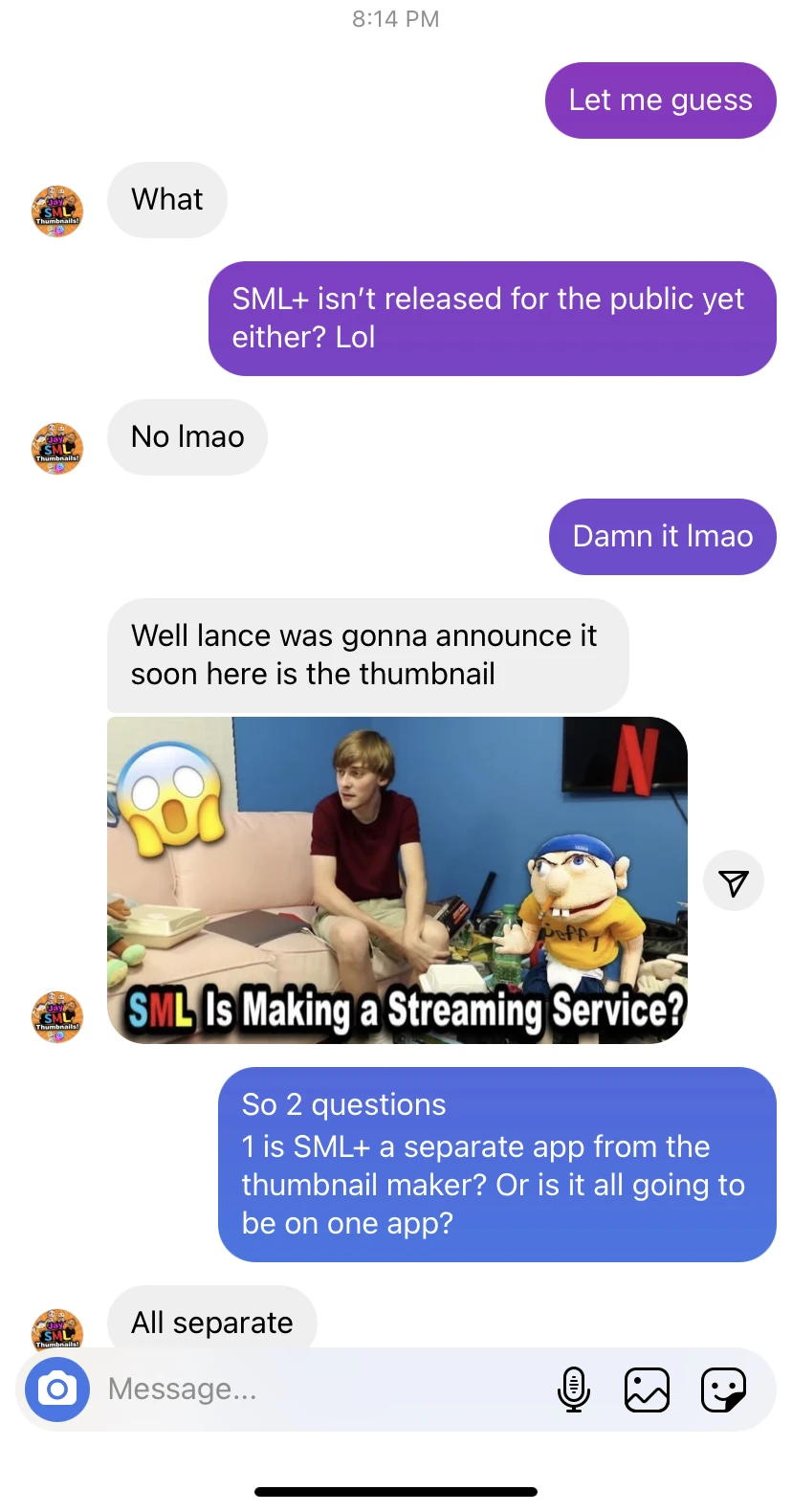
Task: Open the camera from the message bar
Action: (57, 1389)
